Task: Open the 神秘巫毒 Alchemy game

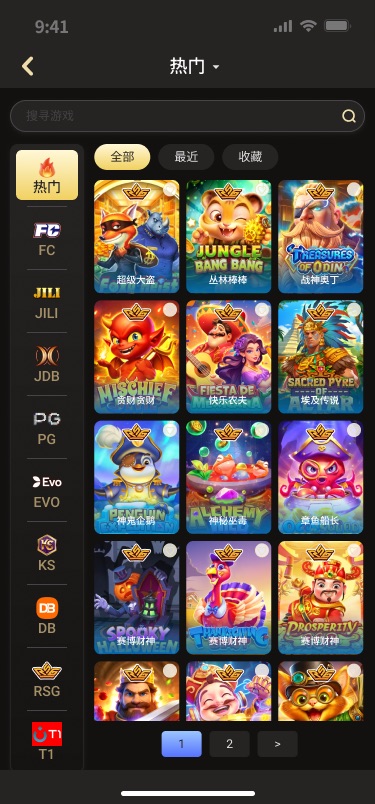Action: click(228, 477)
